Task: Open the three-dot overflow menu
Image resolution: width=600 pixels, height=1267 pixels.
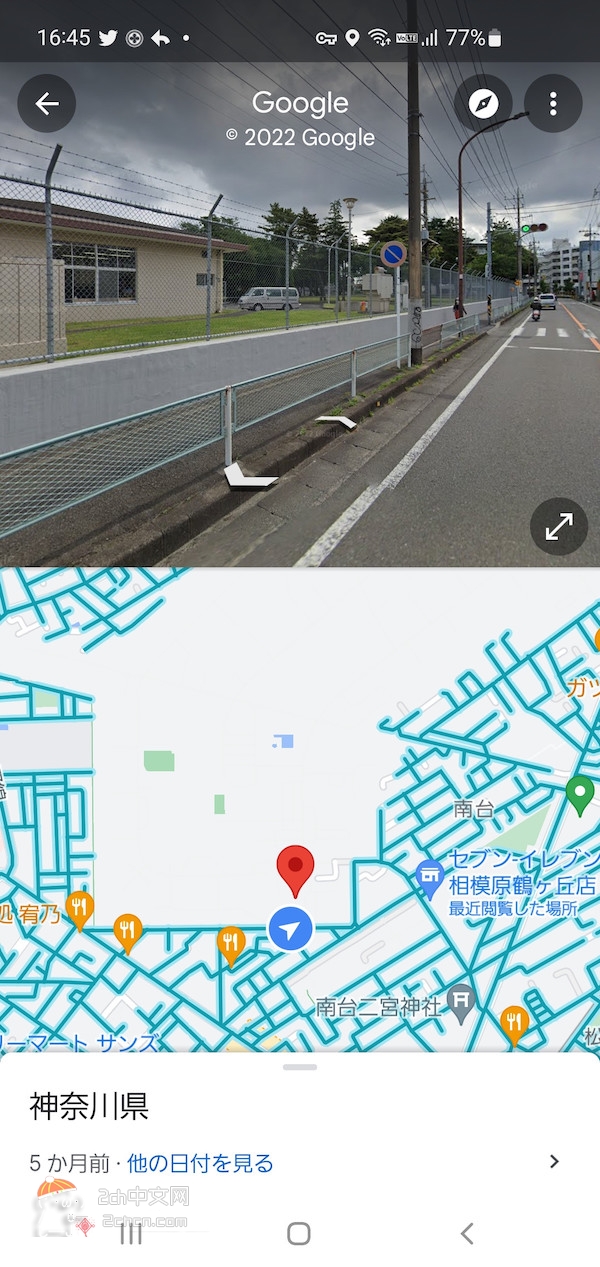Action: 553,104
